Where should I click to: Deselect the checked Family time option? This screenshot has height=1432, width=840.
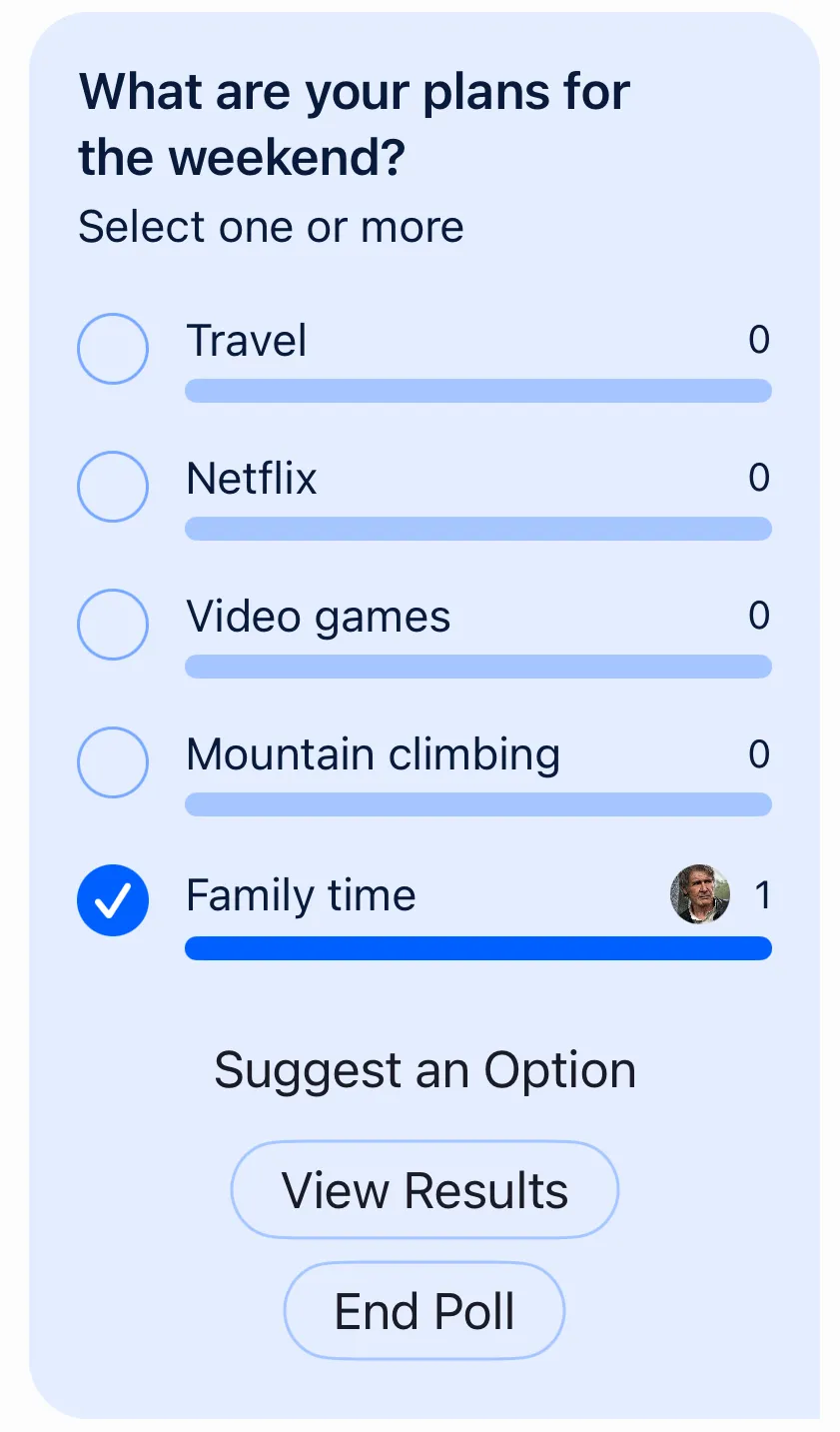click(113, 899)
